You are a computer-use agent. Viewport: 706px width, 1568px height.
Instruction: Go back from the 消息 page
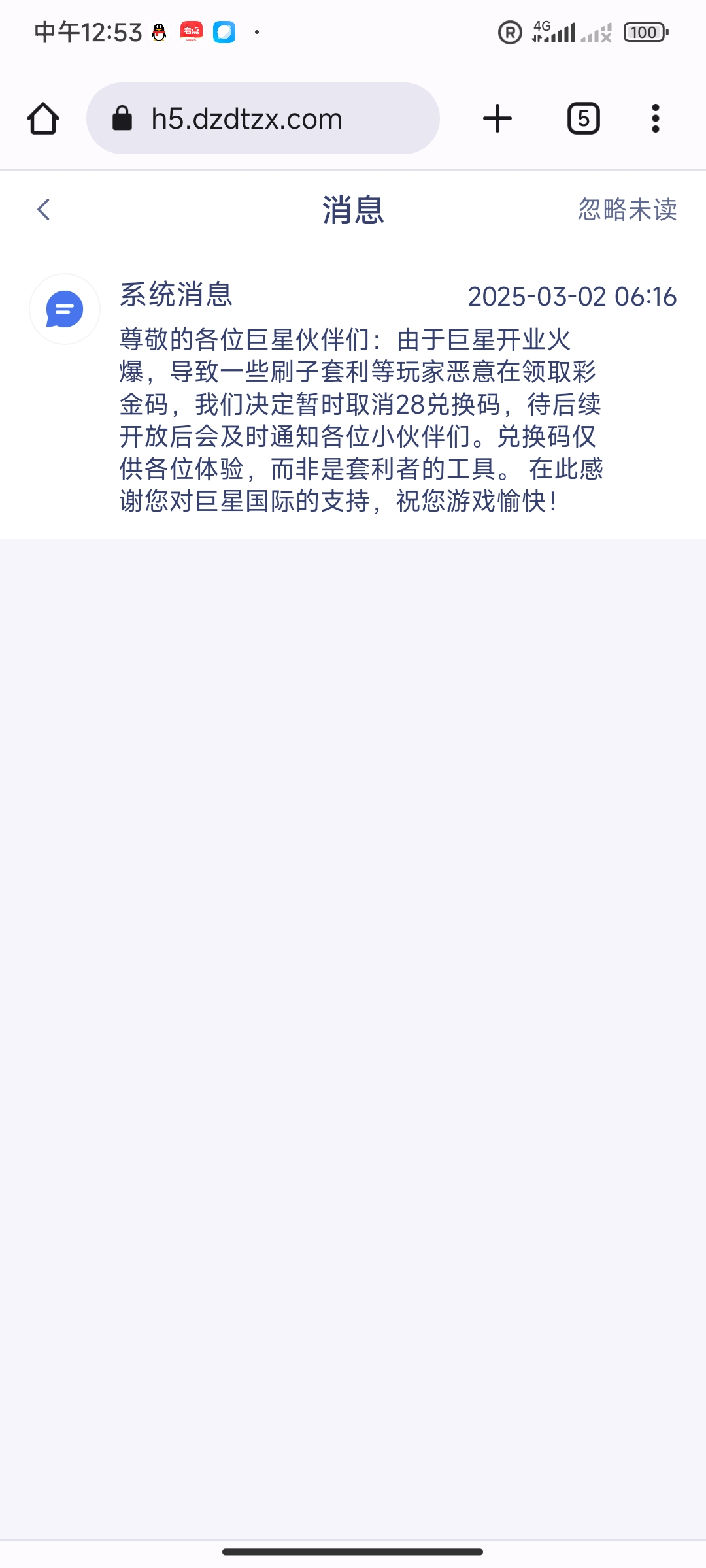(43, 210)
